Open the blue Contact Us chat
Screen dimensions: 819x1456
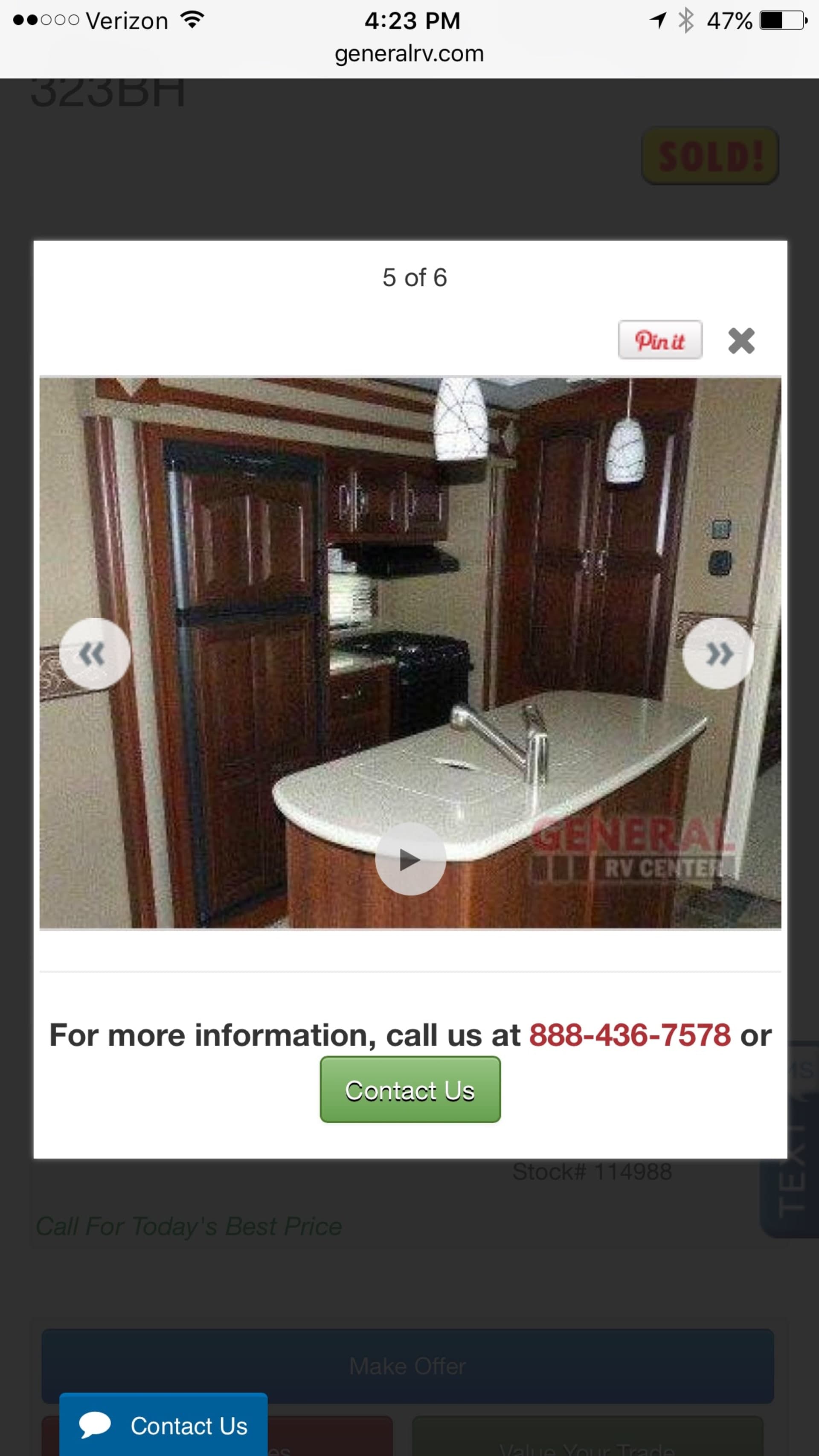163,1425
